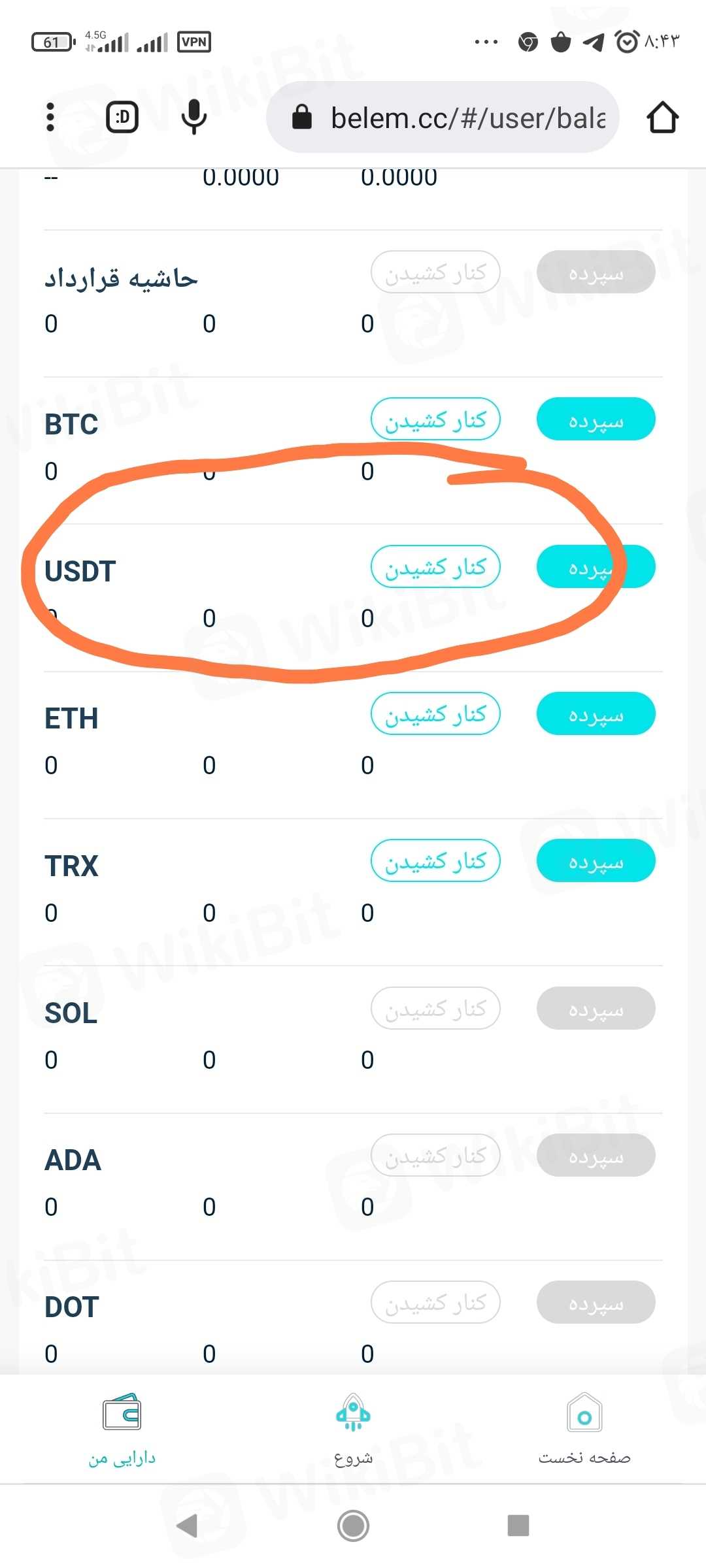Tap the TRX deposit (سپرده) button
706x1568 pixels.
[x=596, y=861]
